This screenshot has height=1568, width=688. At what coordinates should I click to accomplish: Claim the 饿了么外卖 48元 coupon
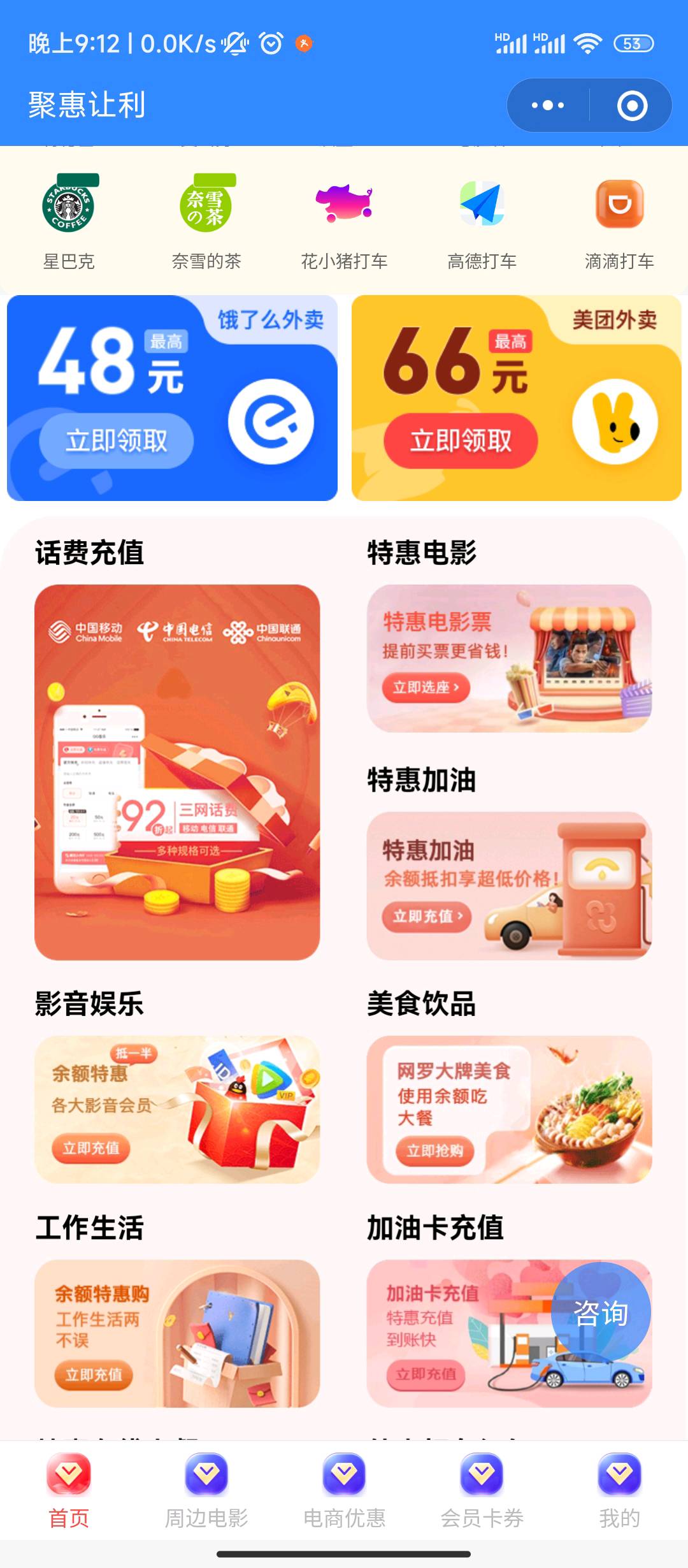click(117, 440)
